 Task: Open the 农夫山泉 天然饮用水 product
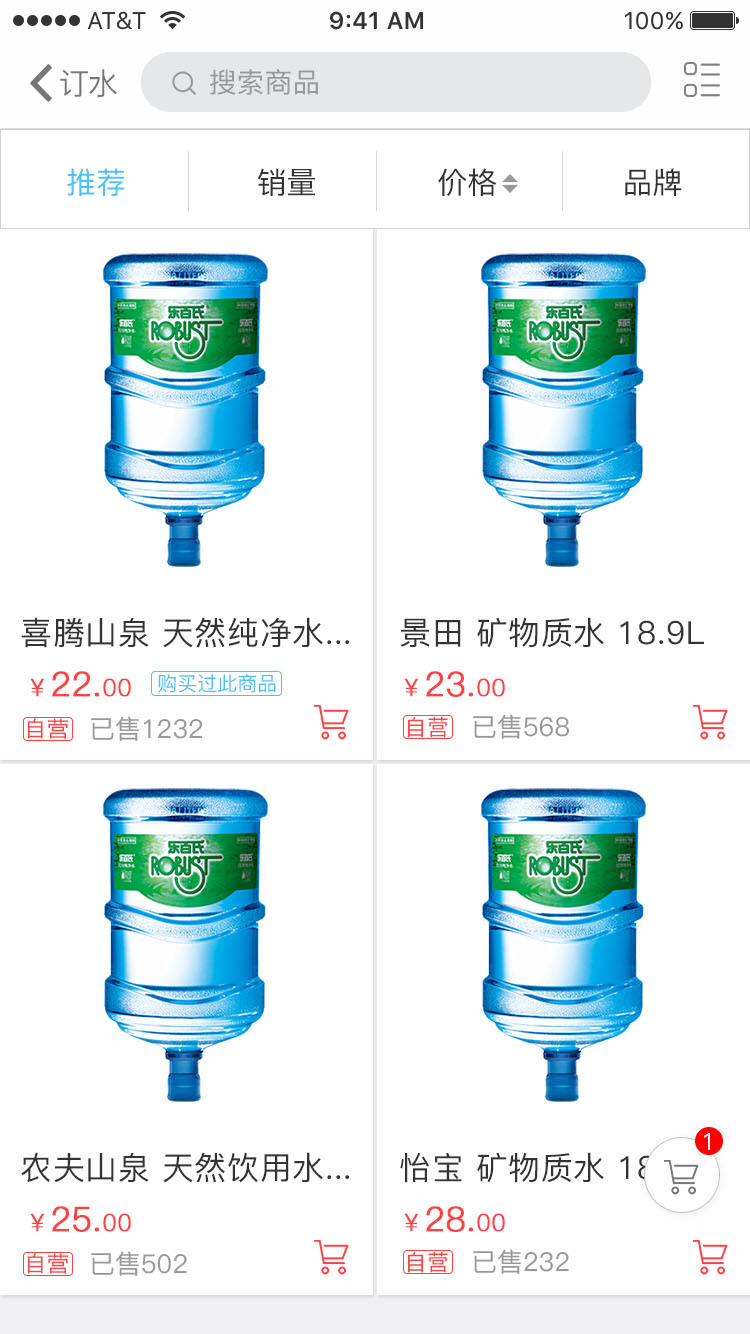185,945
